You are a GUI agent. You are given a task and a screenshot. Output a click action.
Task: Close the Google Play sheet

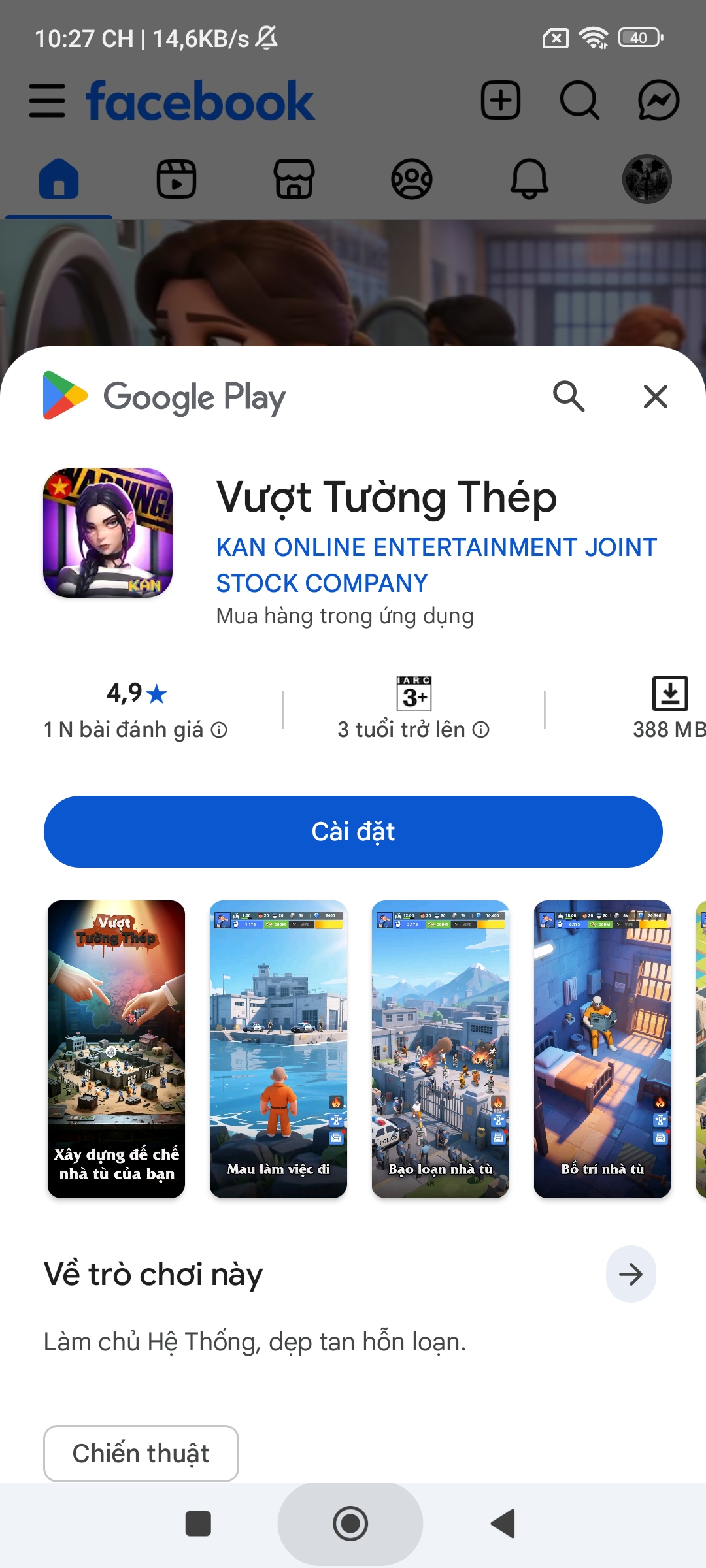coord(655,397)
